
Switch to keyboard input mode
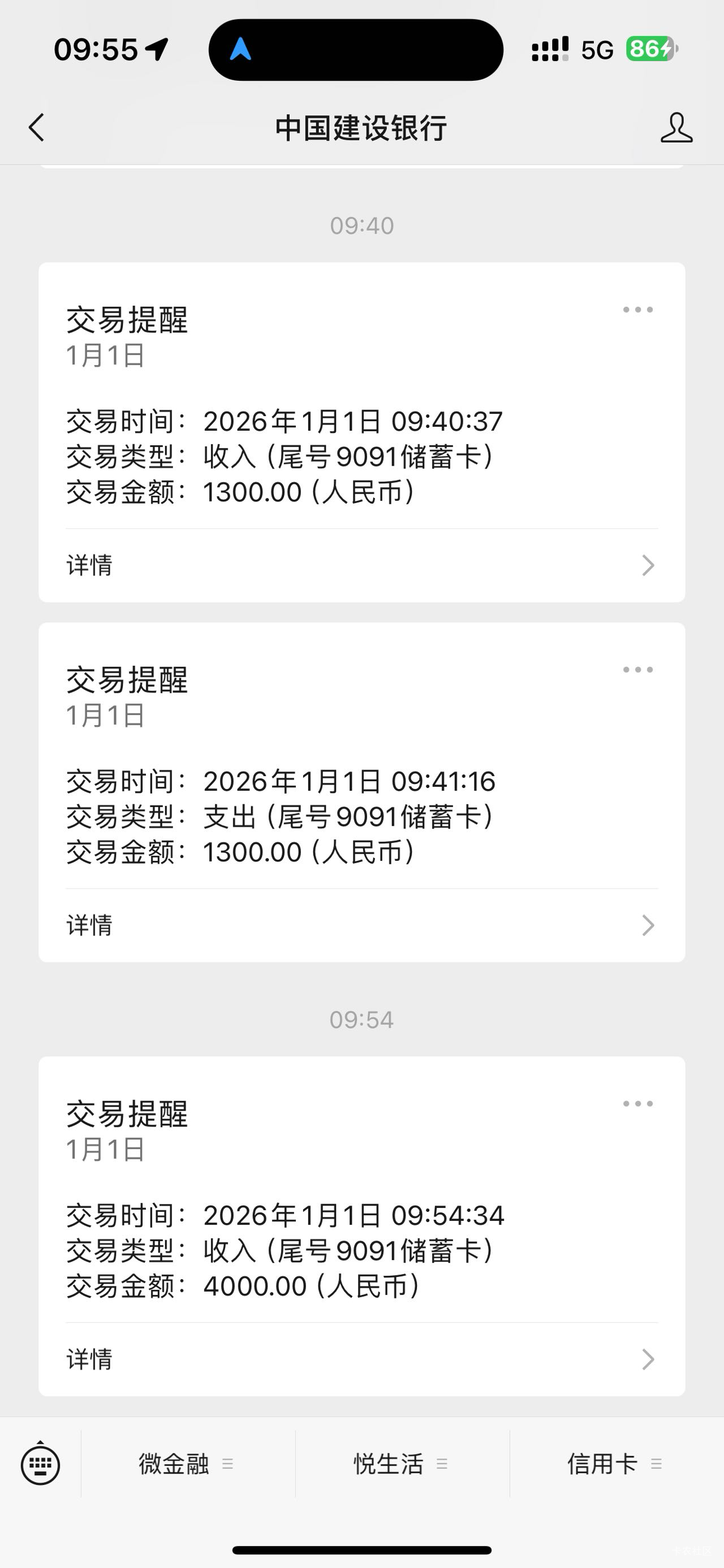40,1464
